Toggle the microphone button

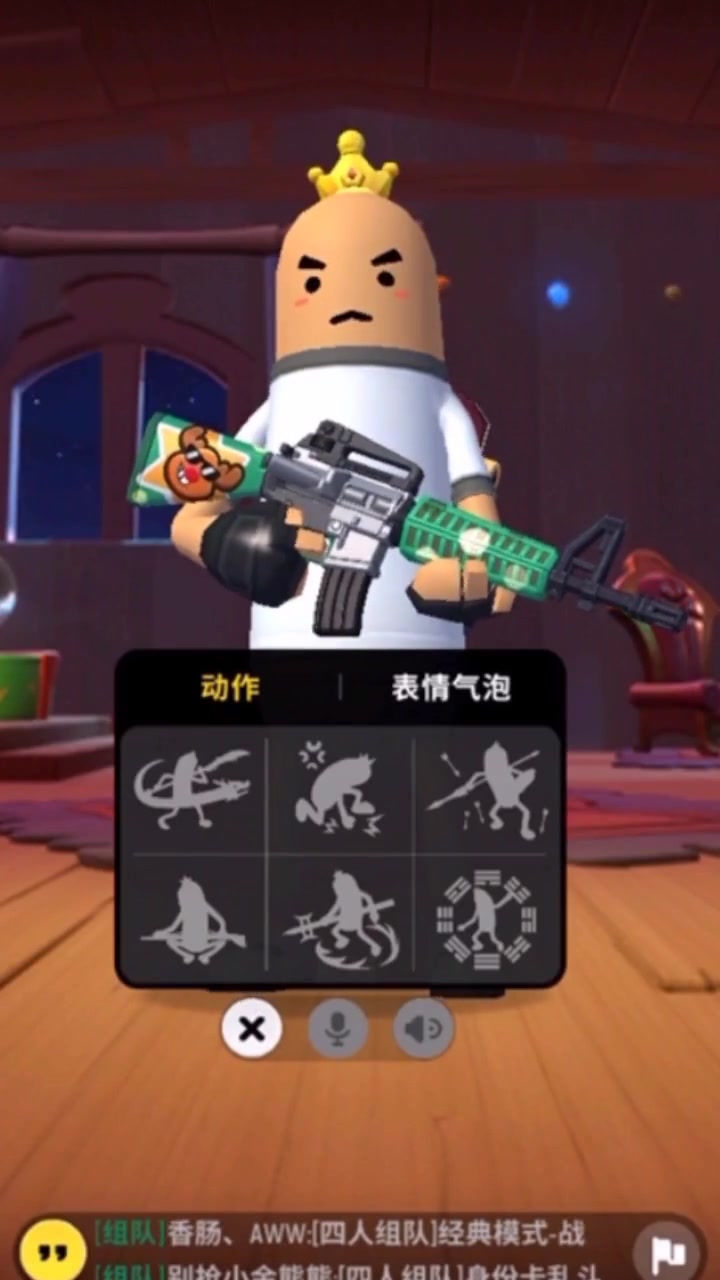pyautogui.click(x=338, y=1029)
